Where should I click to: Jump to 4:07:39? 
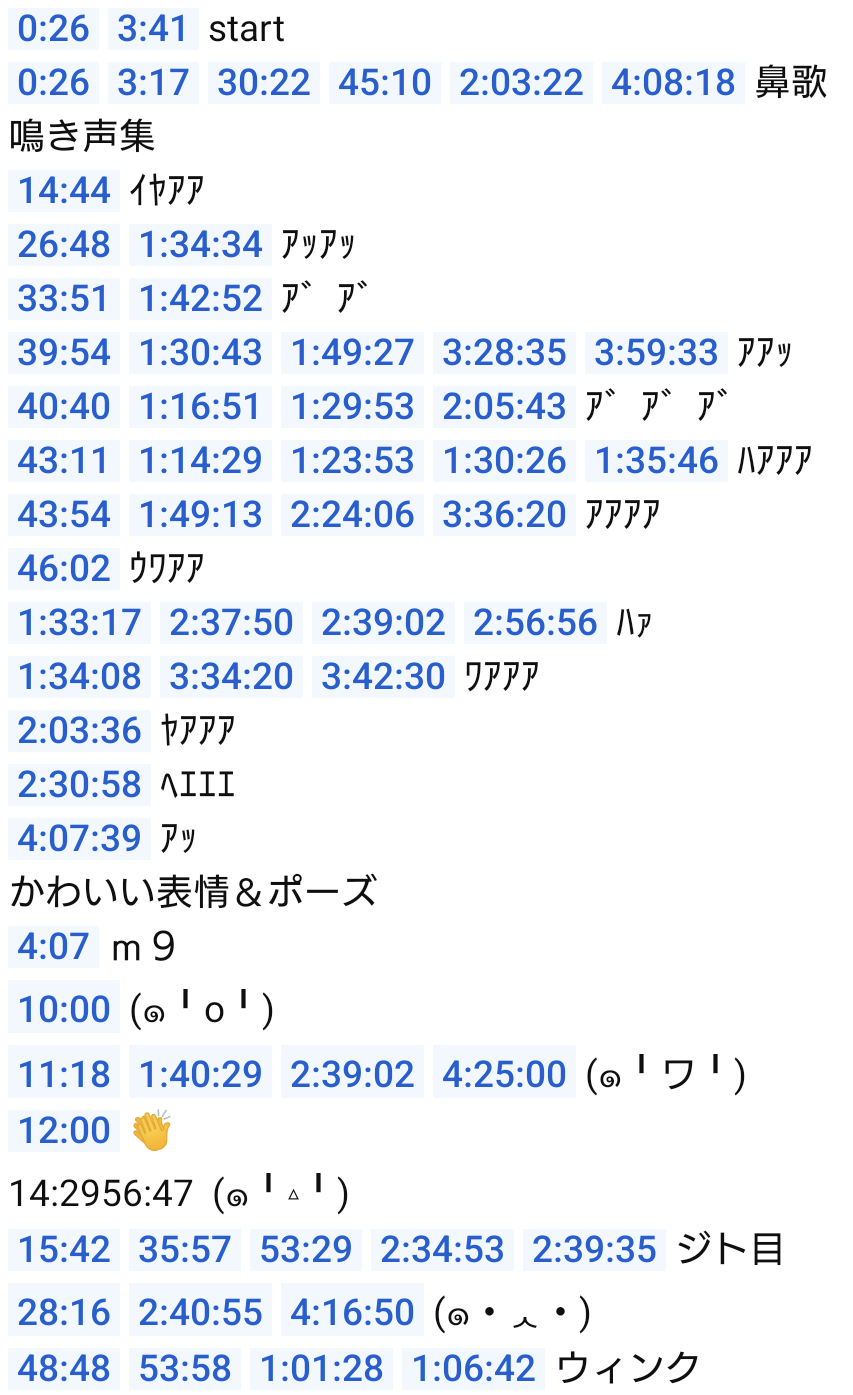pos(79,839)
